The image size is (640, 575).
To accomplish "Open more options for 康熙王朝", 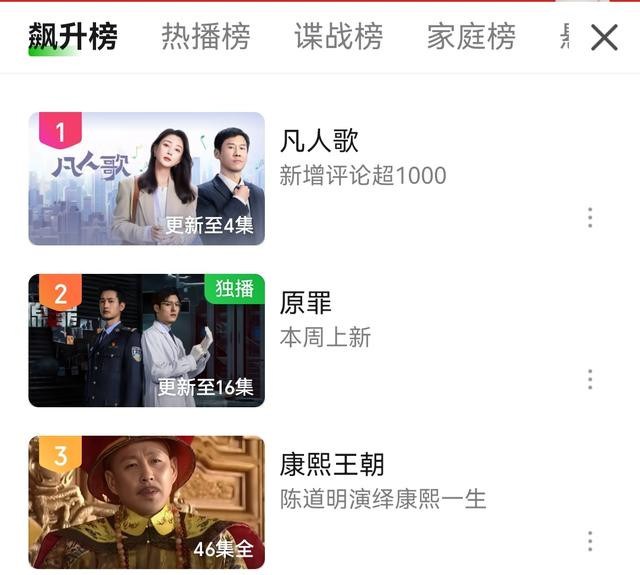I will coord(590,541).
